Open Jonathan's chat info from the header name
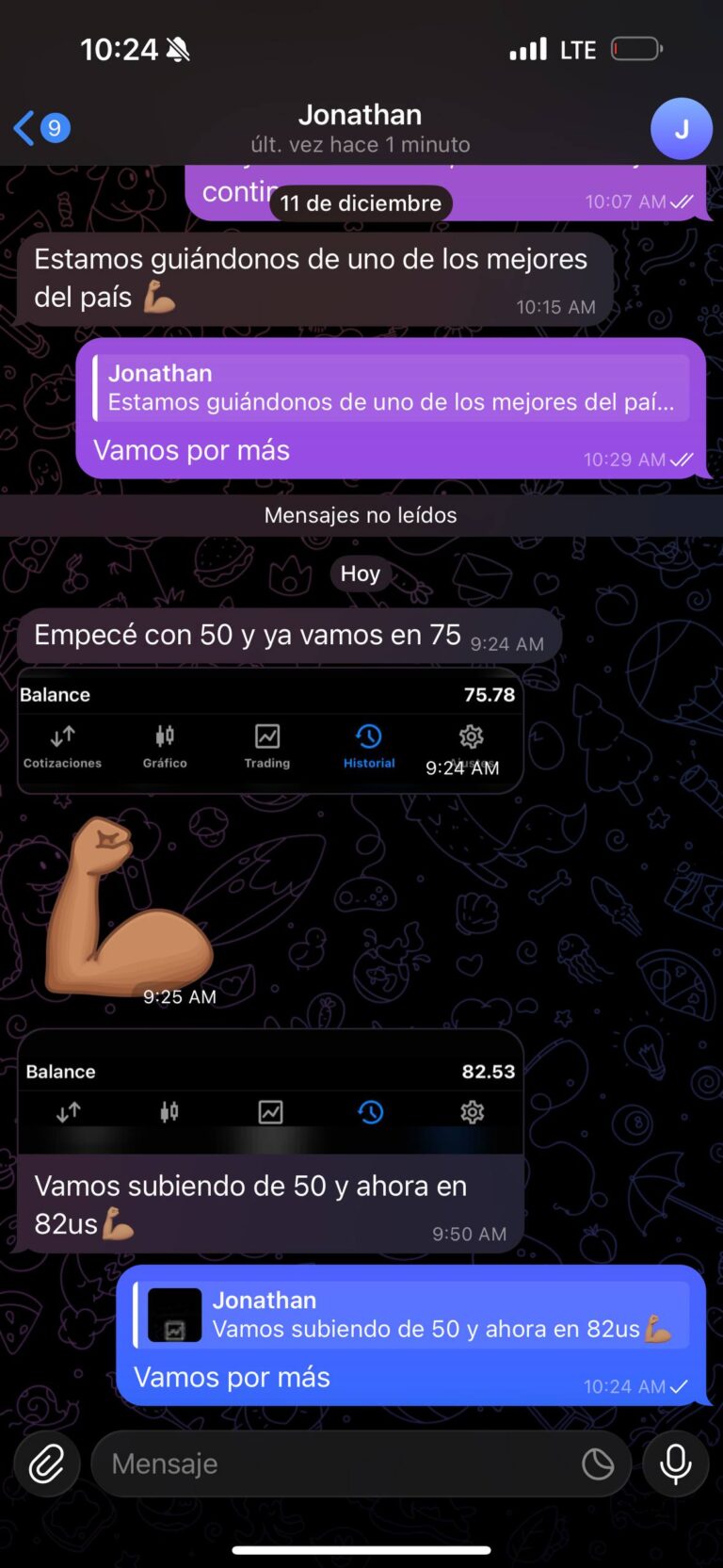This screenshot has height=1568, width=723. tap(361, 116)
